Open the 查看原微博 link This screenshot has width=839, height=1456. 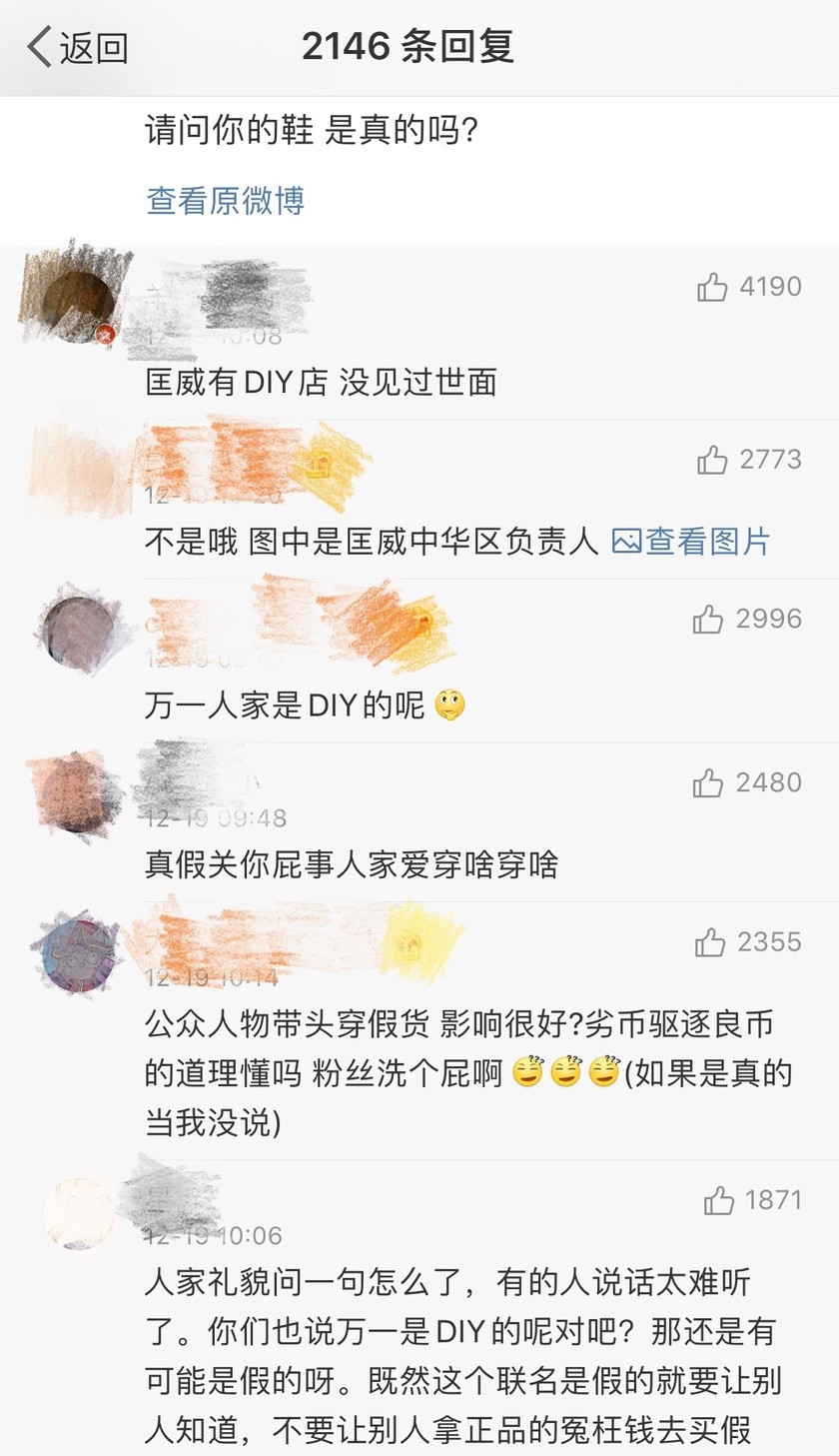pos(226,203)
